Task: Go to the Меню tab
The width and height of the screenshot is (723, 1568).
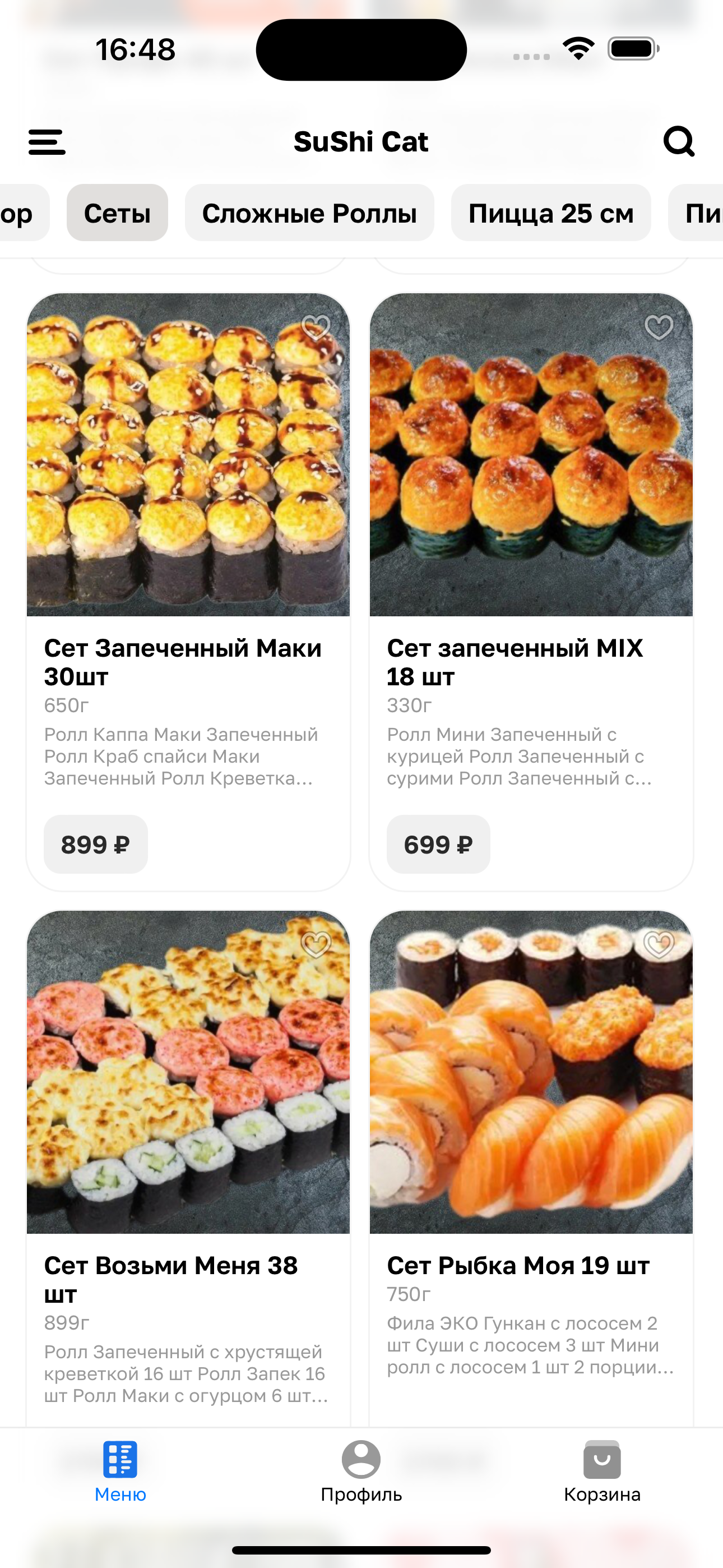Action: pos(120,1470)
